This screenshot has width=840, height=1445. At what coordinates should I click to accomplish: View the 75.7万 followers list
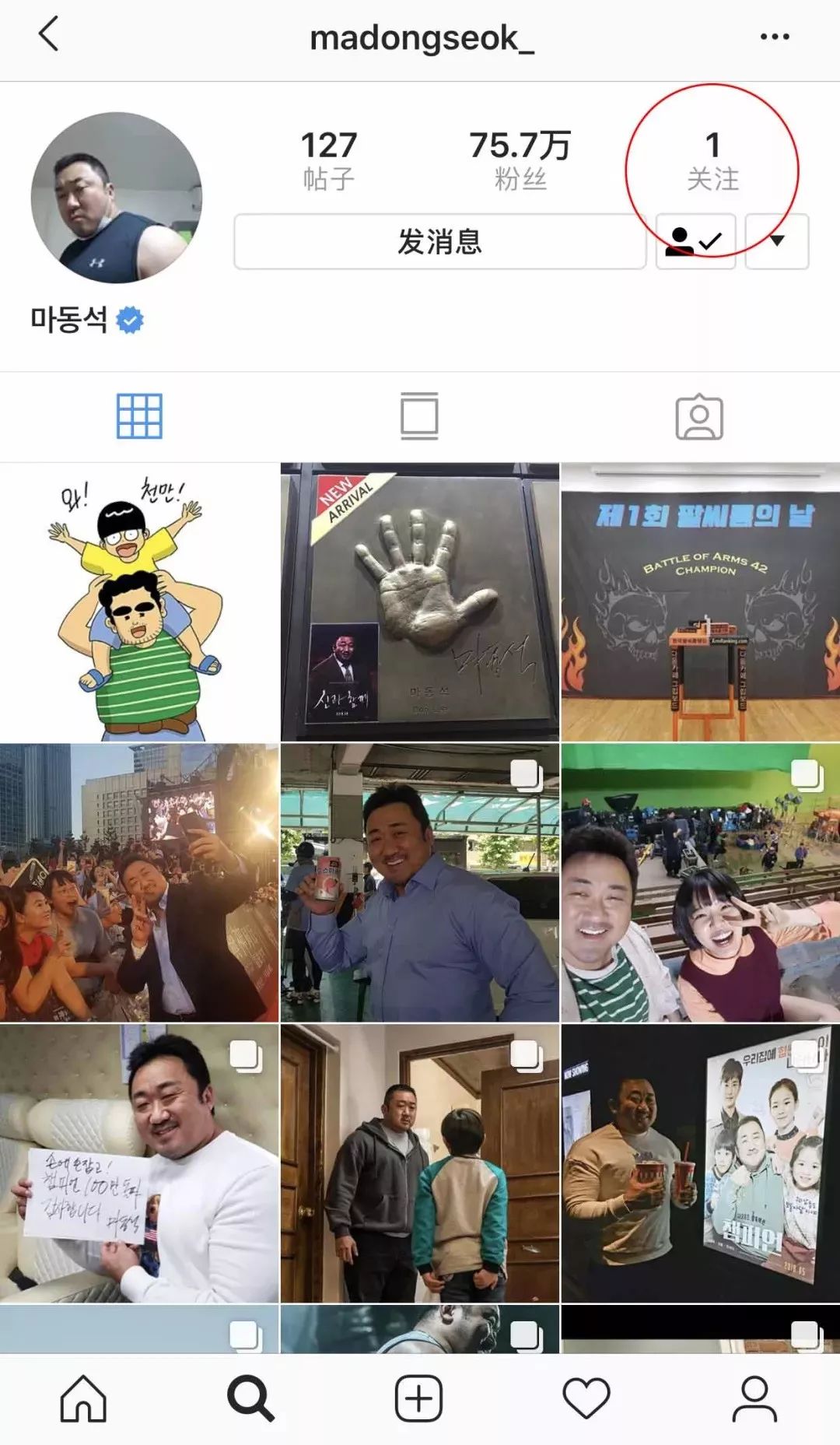(520, 160)
